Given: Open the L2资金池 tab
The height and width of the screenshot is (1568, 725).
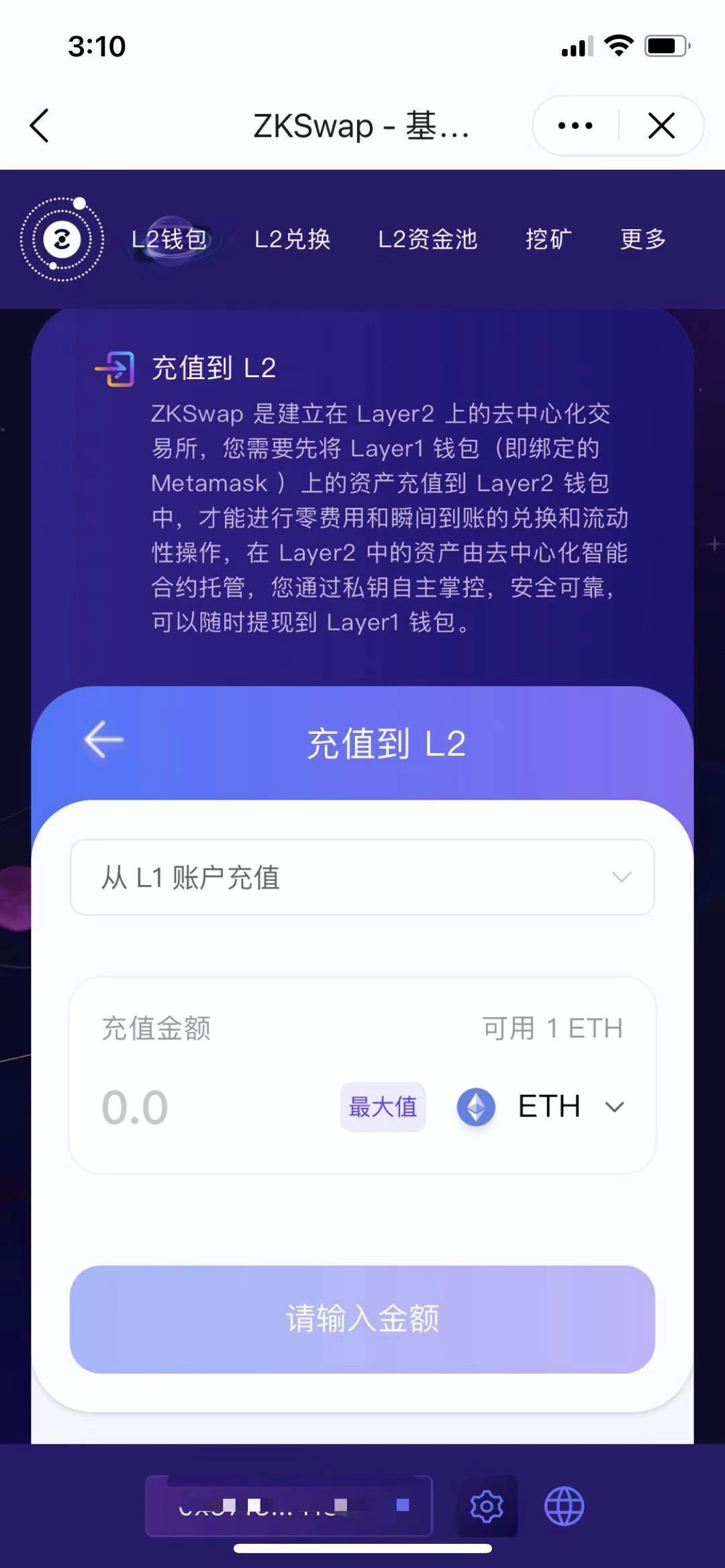Looking at the screenshot, I should [x=428, y=239].
